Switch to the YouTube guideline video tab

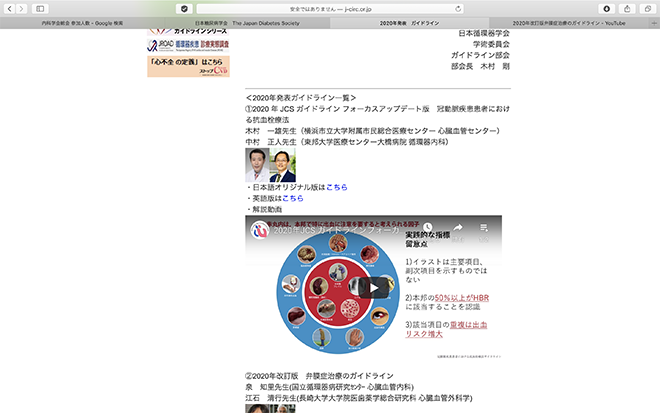577,21
